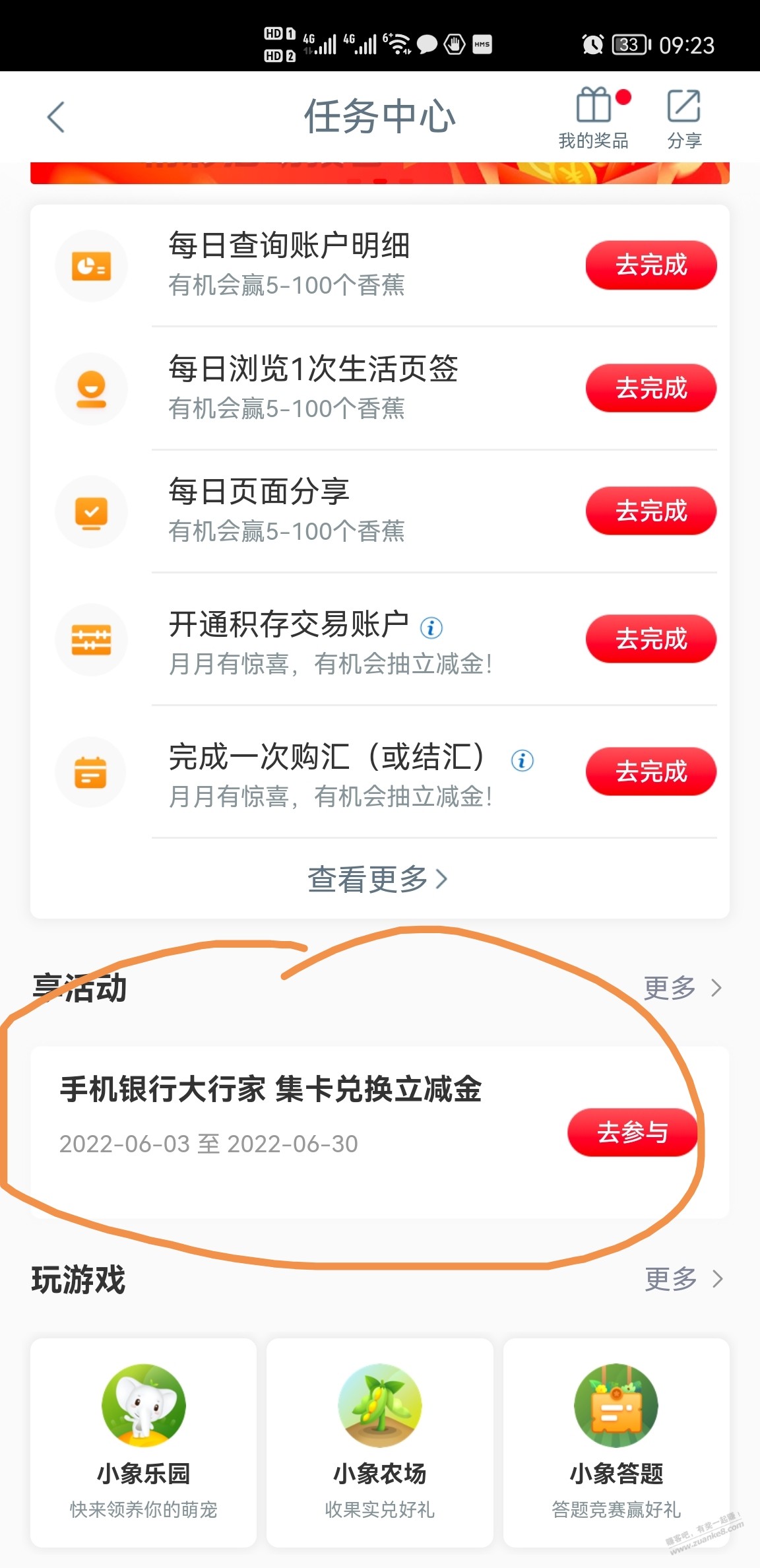Expand 查看更多 tasks

point(379,879)
